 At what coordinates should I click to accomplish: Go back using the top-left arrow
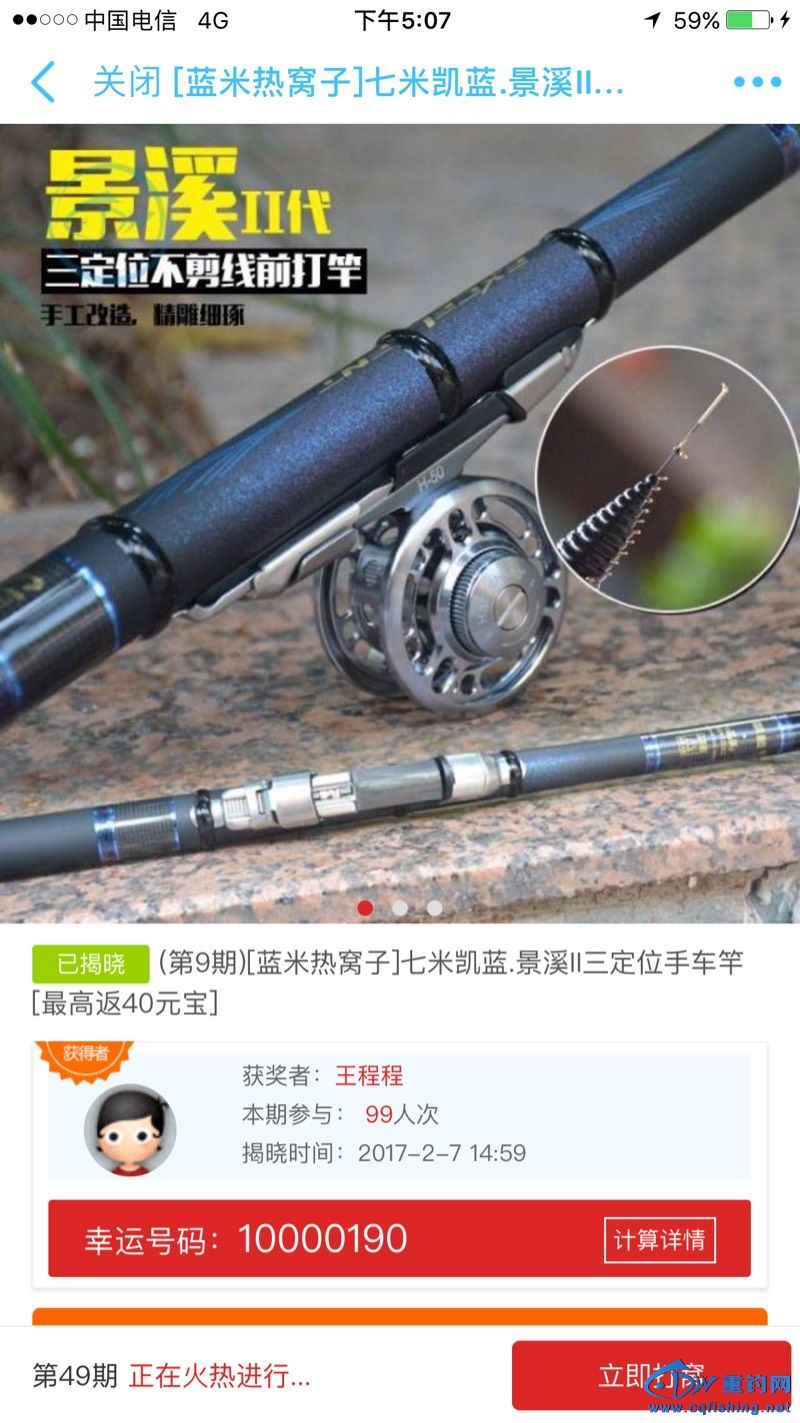pyautogui.click(x=43, y=82)
